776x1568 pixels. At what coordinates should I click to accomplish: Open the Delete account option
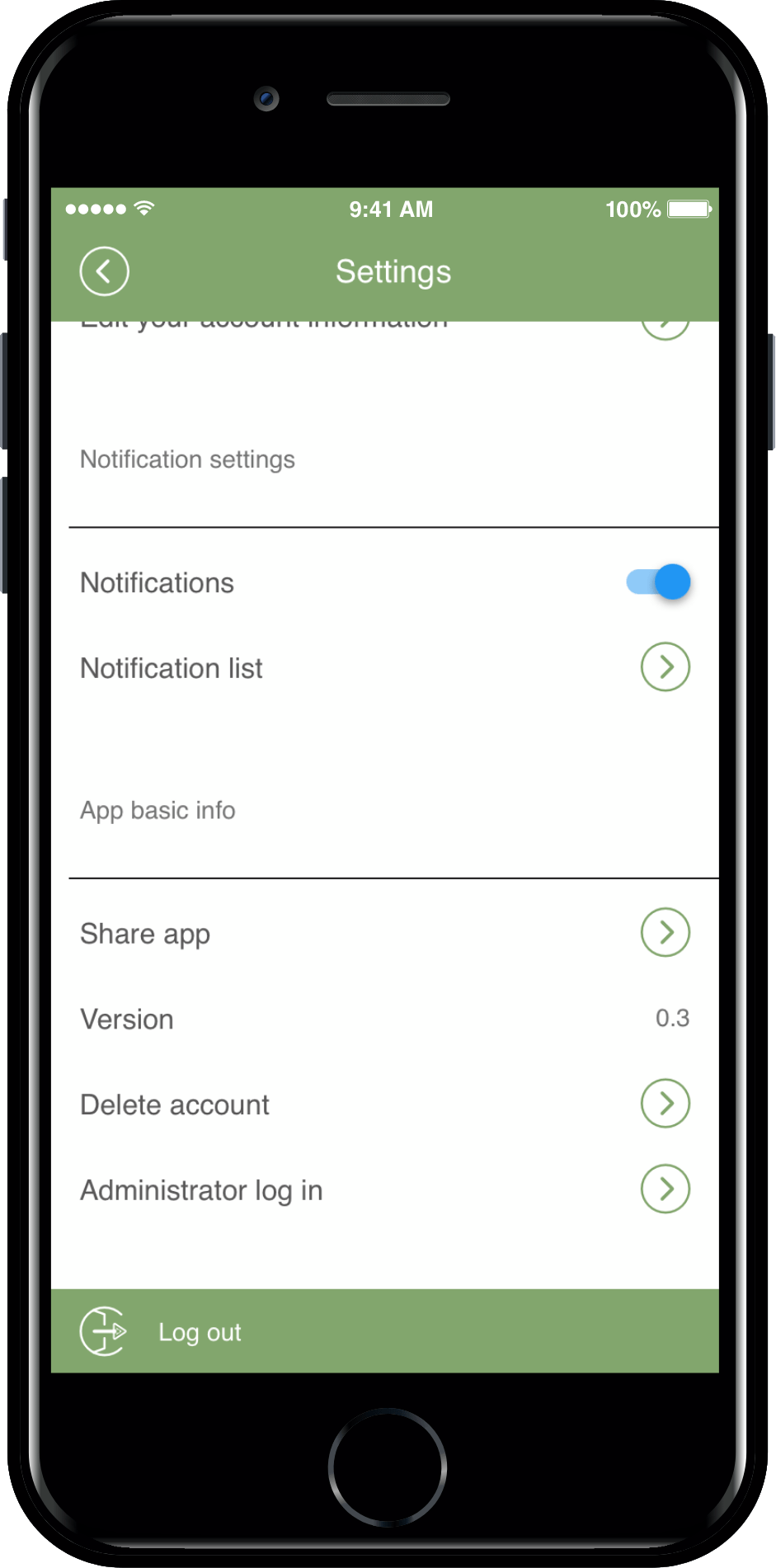(665, 1104)
